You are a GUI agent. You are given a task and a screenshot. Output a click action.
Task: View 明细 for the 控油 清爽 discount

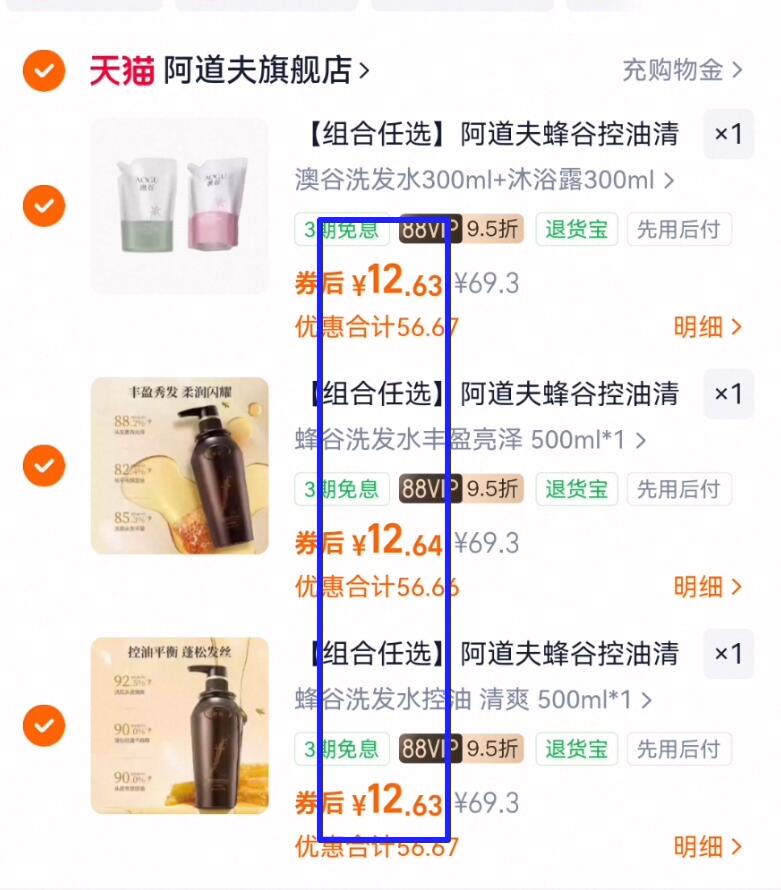click(707, 847)
